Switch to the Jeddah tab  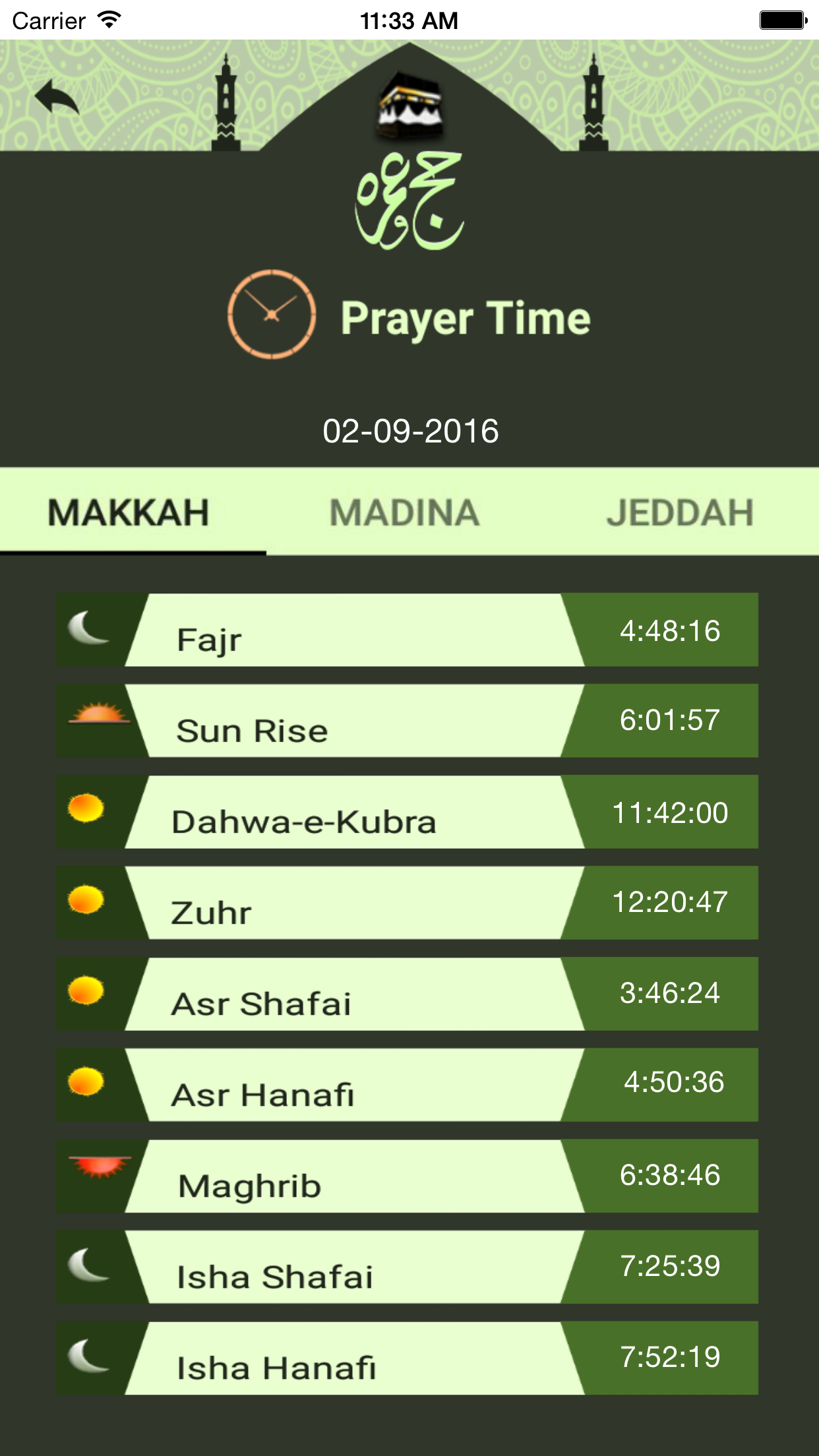[680, 512]
